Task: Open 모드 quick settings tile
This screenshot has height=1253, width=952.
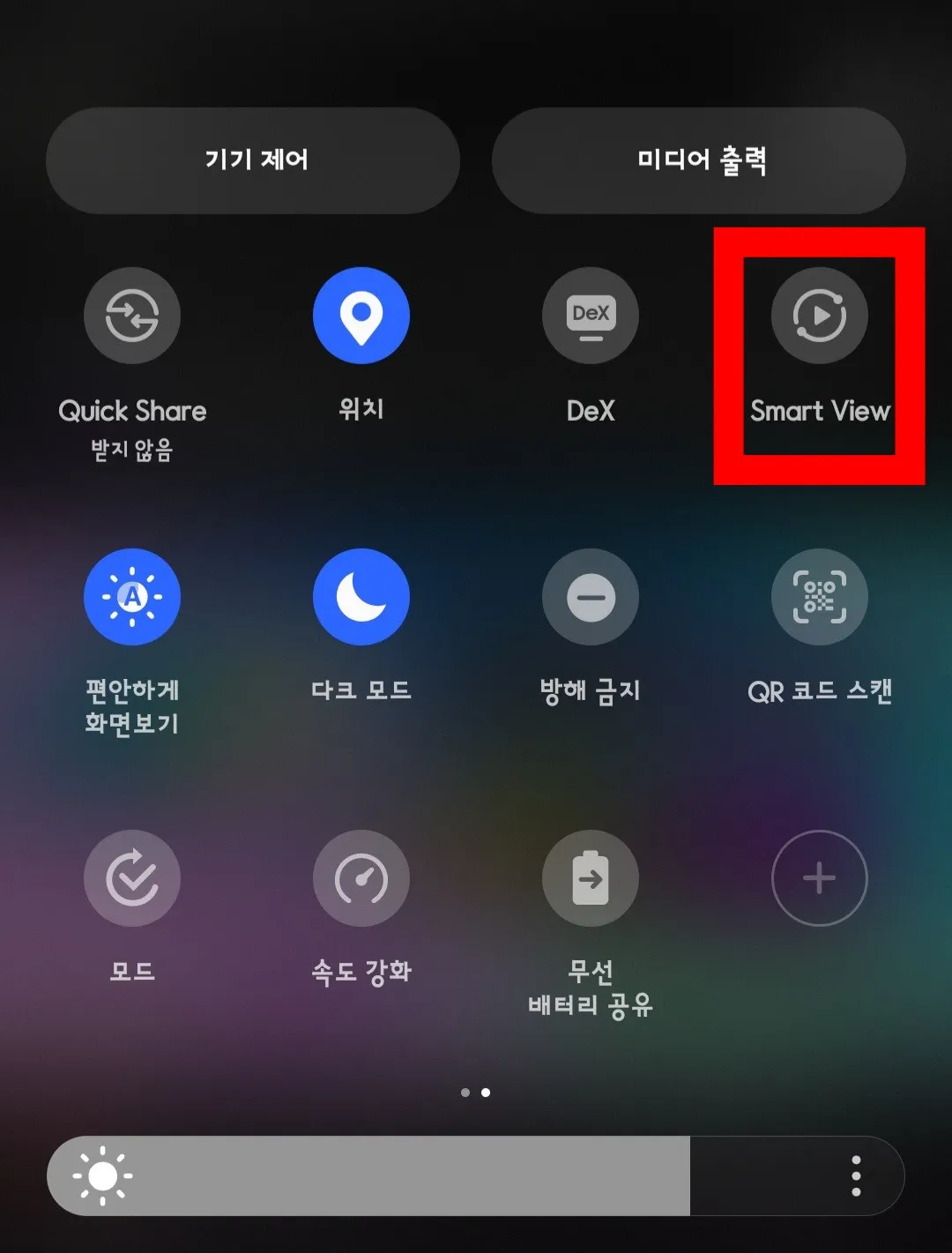Action: [x=132, y=878]
